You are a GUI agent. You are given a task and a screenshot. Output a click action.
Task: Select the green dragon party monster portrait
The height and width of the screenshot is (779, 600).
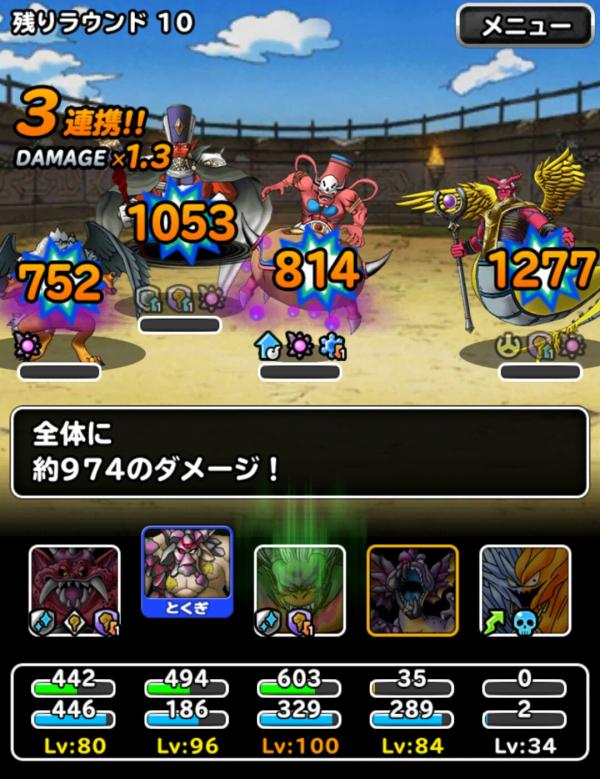pos(299,590)
